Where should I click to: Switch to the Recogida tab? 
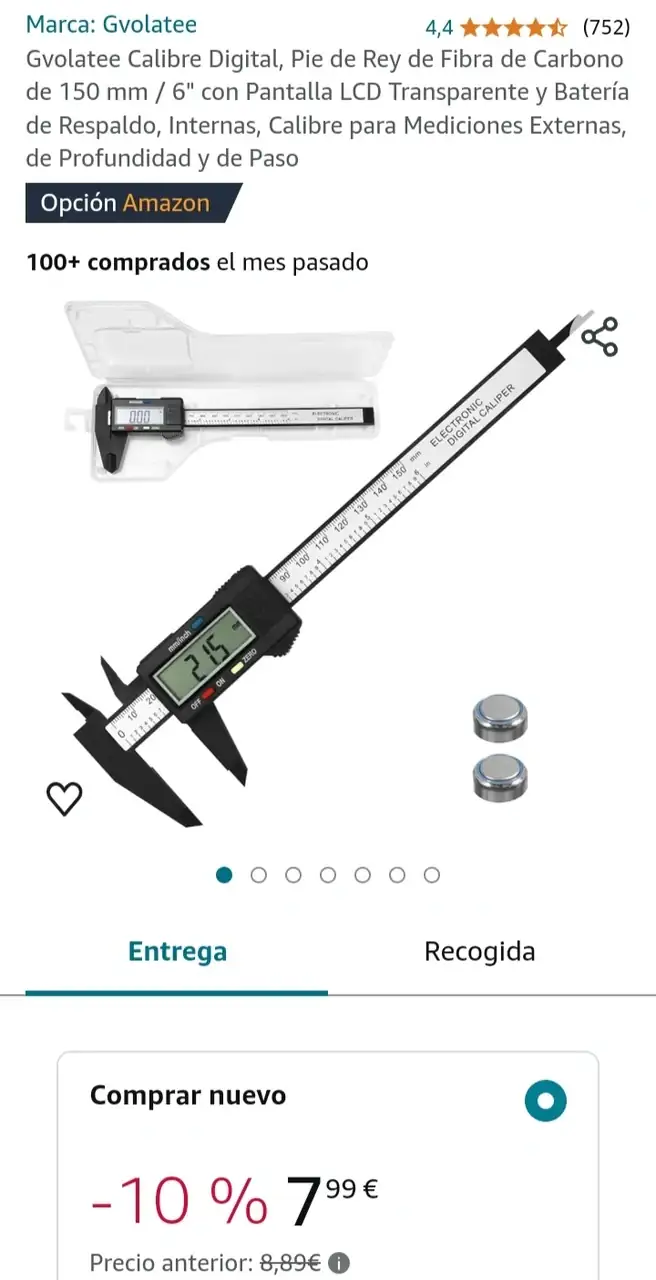[x=479, y=952]
